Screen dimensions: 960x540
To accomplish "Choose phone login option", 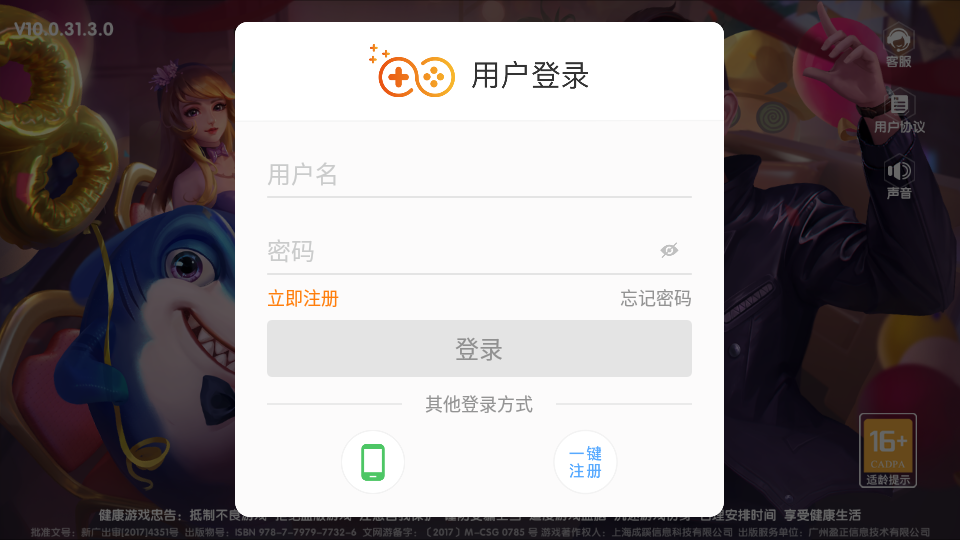I will coord(373,462).
